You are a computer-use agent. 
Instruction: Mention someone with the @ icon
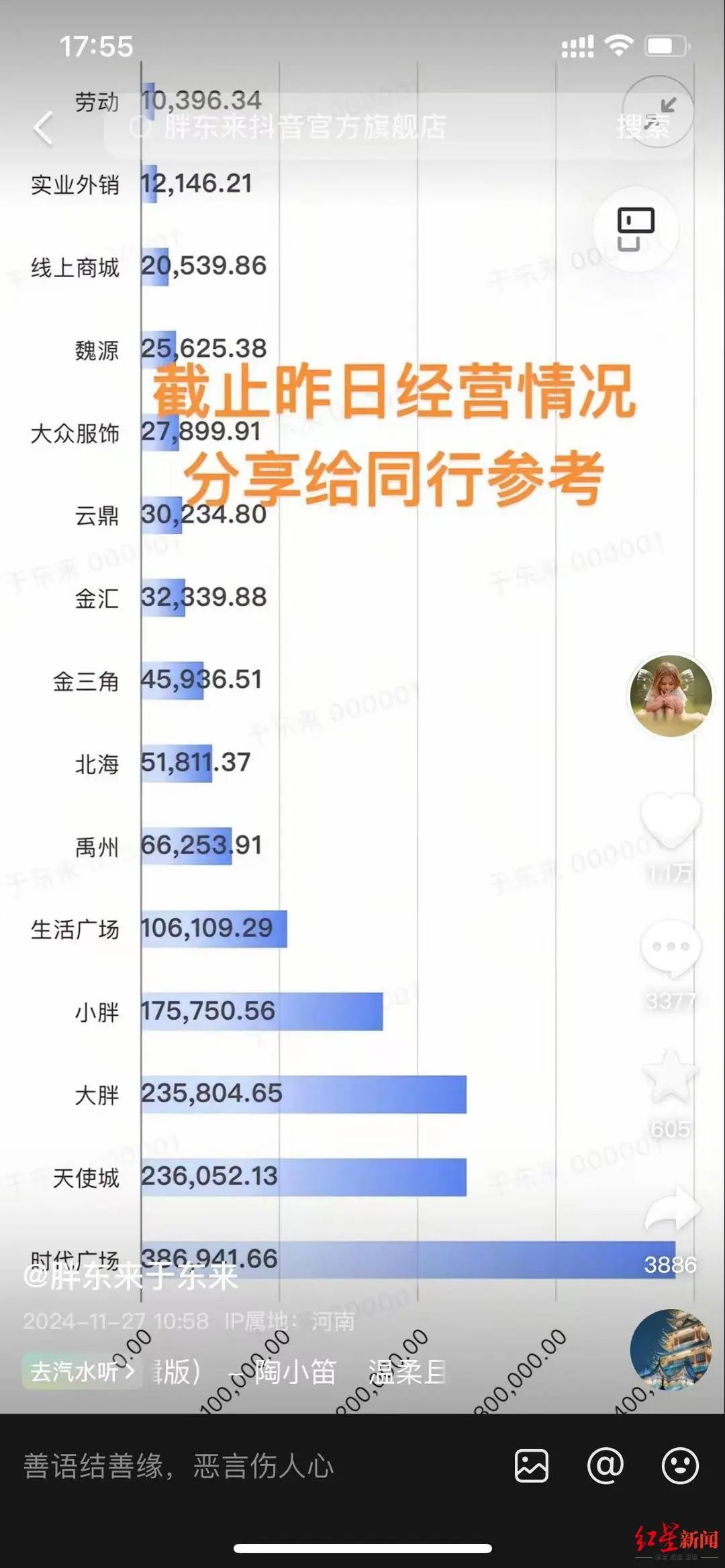606,1465
